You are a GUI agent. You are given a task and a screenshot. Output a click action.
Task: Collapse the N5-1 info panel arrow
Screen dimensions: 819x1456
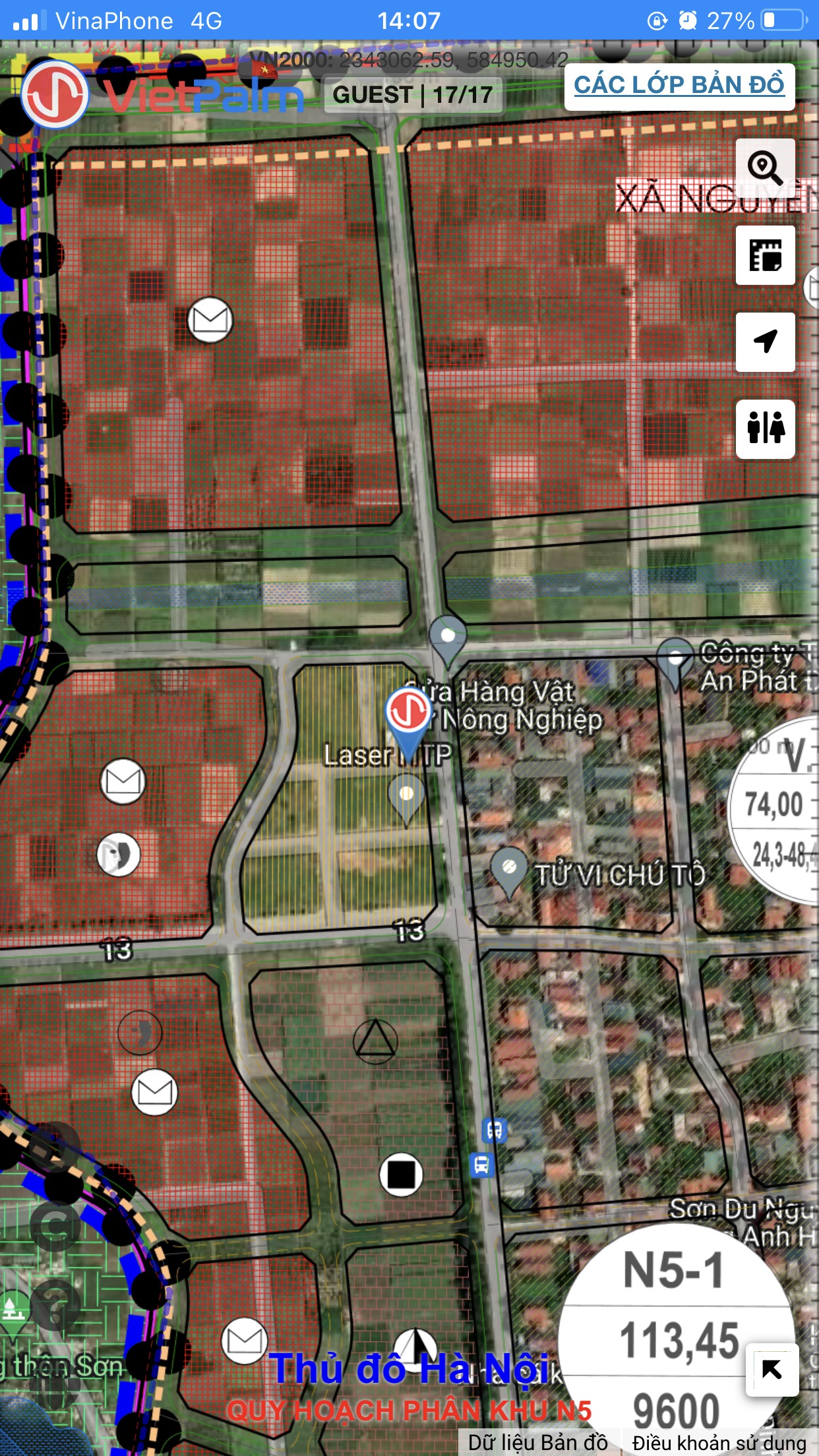click(x=772, y=1370)
